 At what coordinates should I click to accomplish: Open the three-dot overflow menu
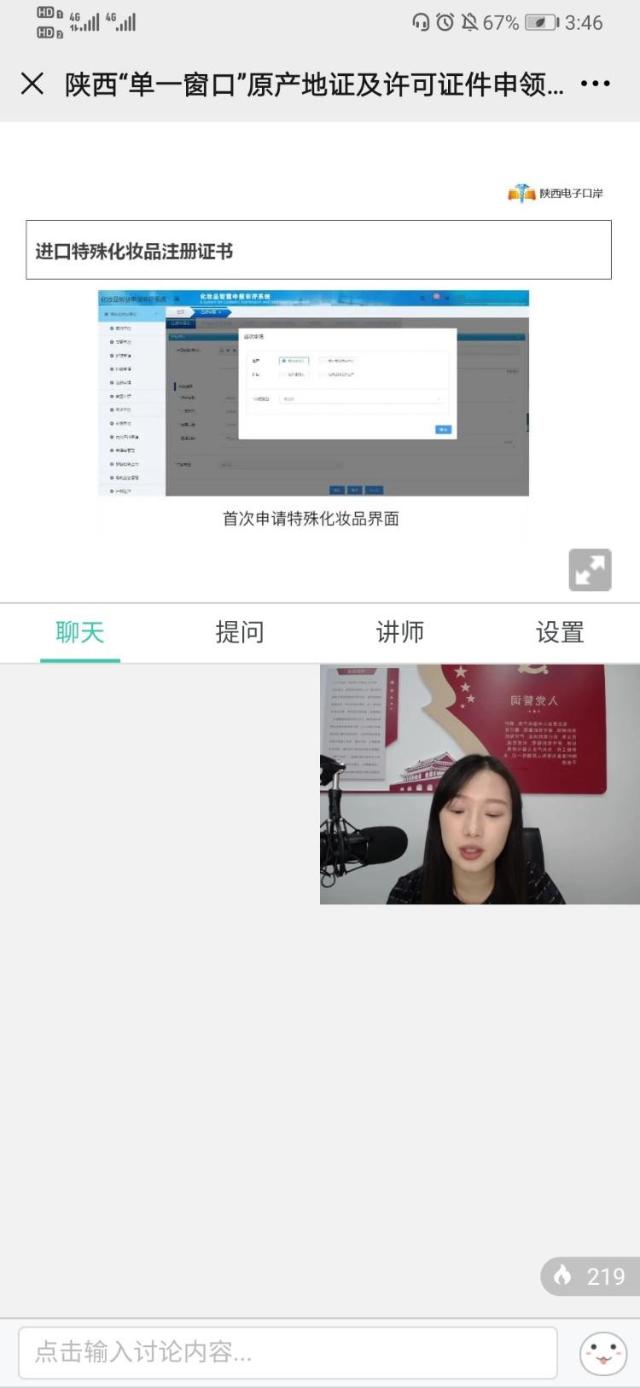[595, 84]
